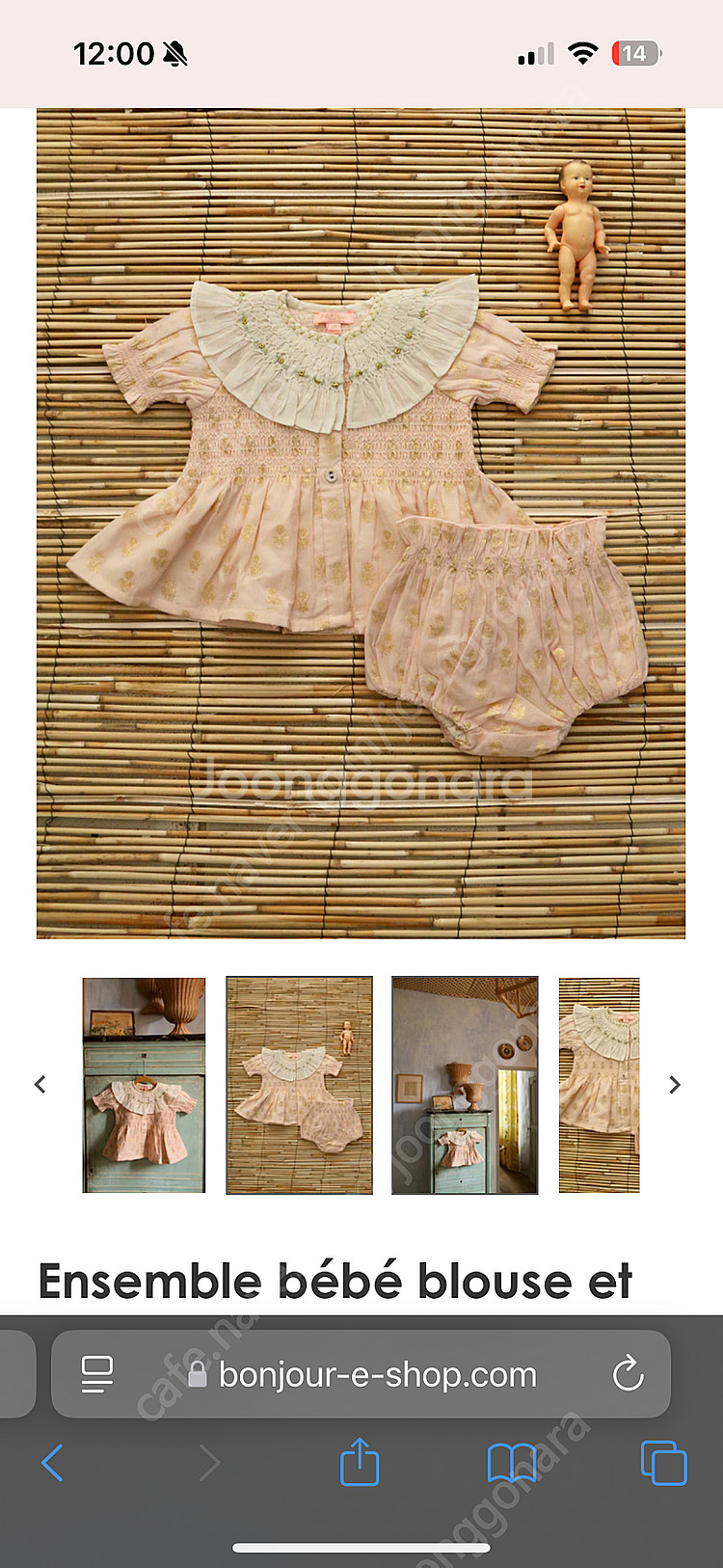
Task: Select the thumbnail of the blouse hanging on the cabinet
Action: pyautogui.click(x=144, y=1085)
